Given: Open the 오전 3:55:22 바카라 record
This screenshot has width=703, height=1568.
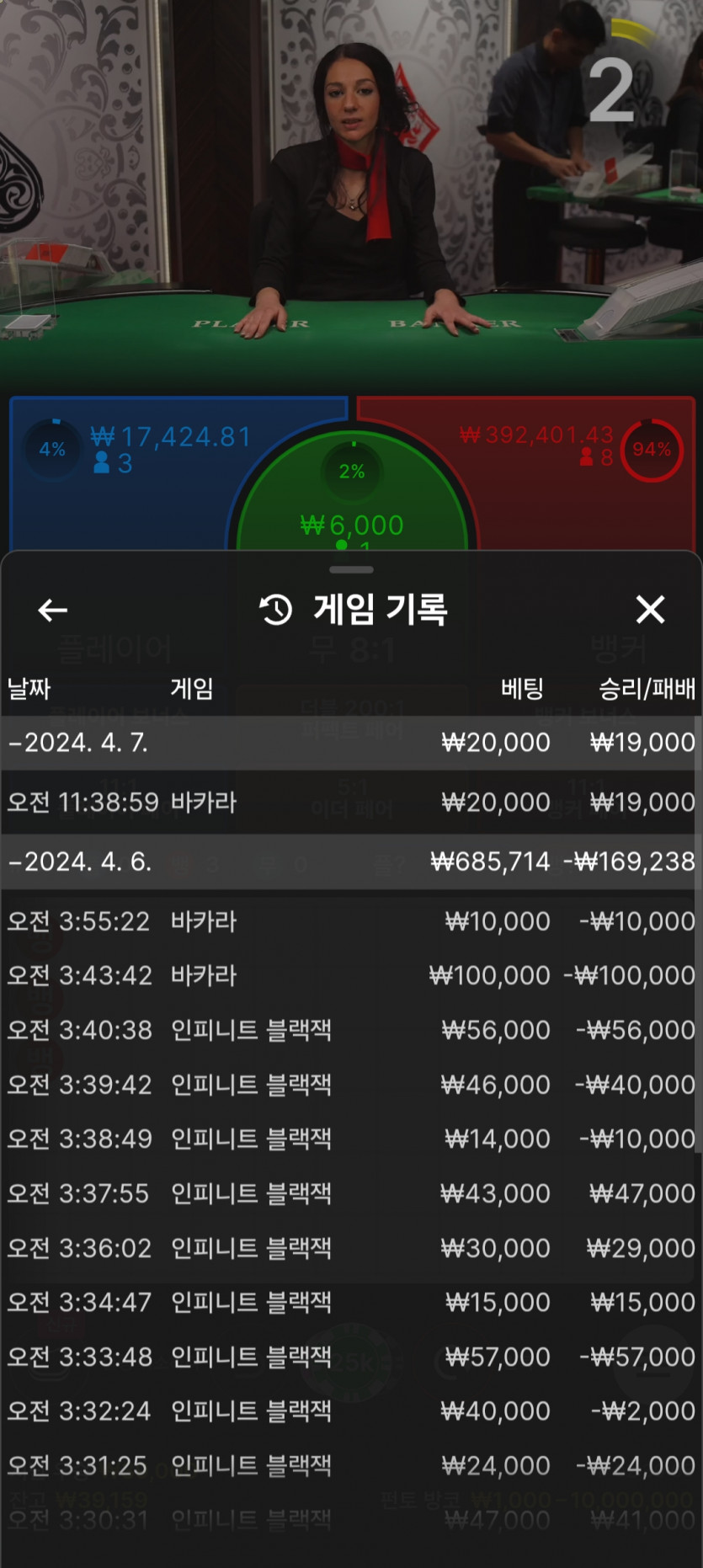Looking at the screenshot, I should click(351, 921).
